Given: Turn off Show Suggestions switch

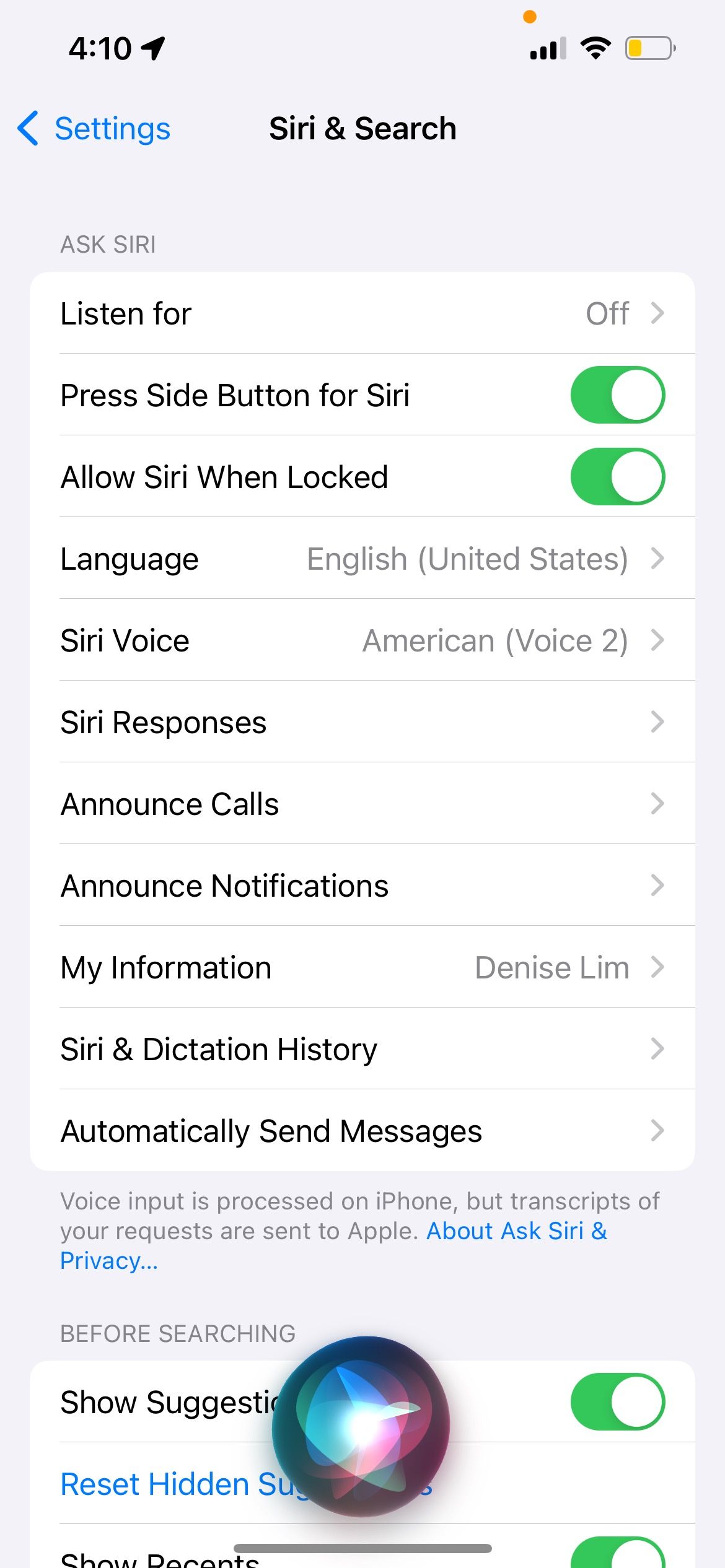Looking at the screenshot, I should pos(617,1402).
